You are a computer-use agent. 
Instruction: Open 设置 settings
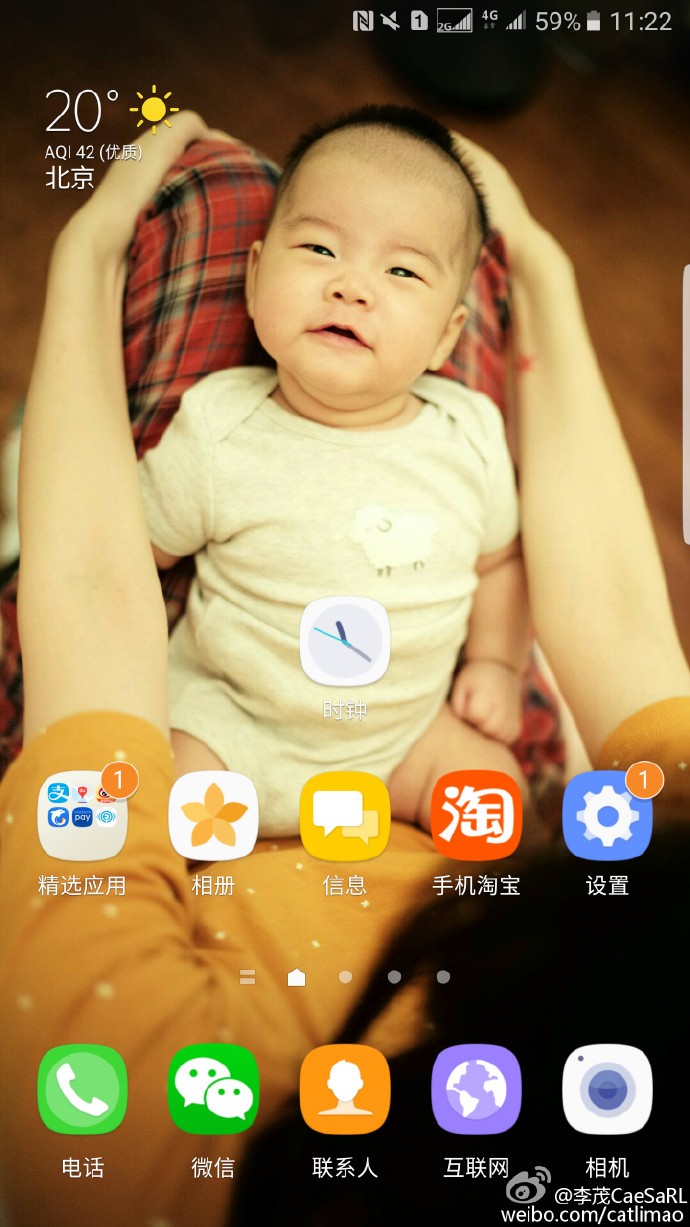click(607, 816)
